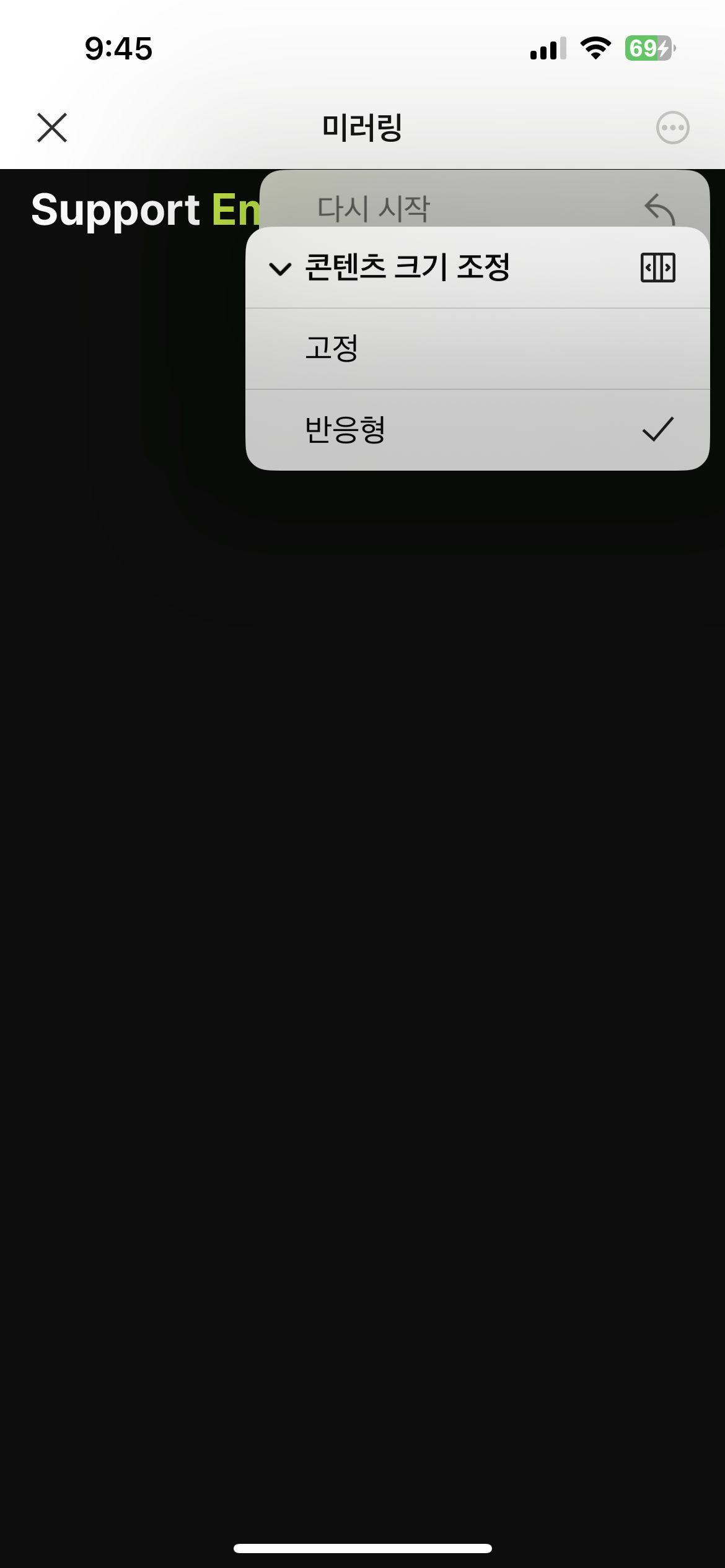
Task: Choose the 고정 size option
Action: pyautogui.click(x=477, y=349)
